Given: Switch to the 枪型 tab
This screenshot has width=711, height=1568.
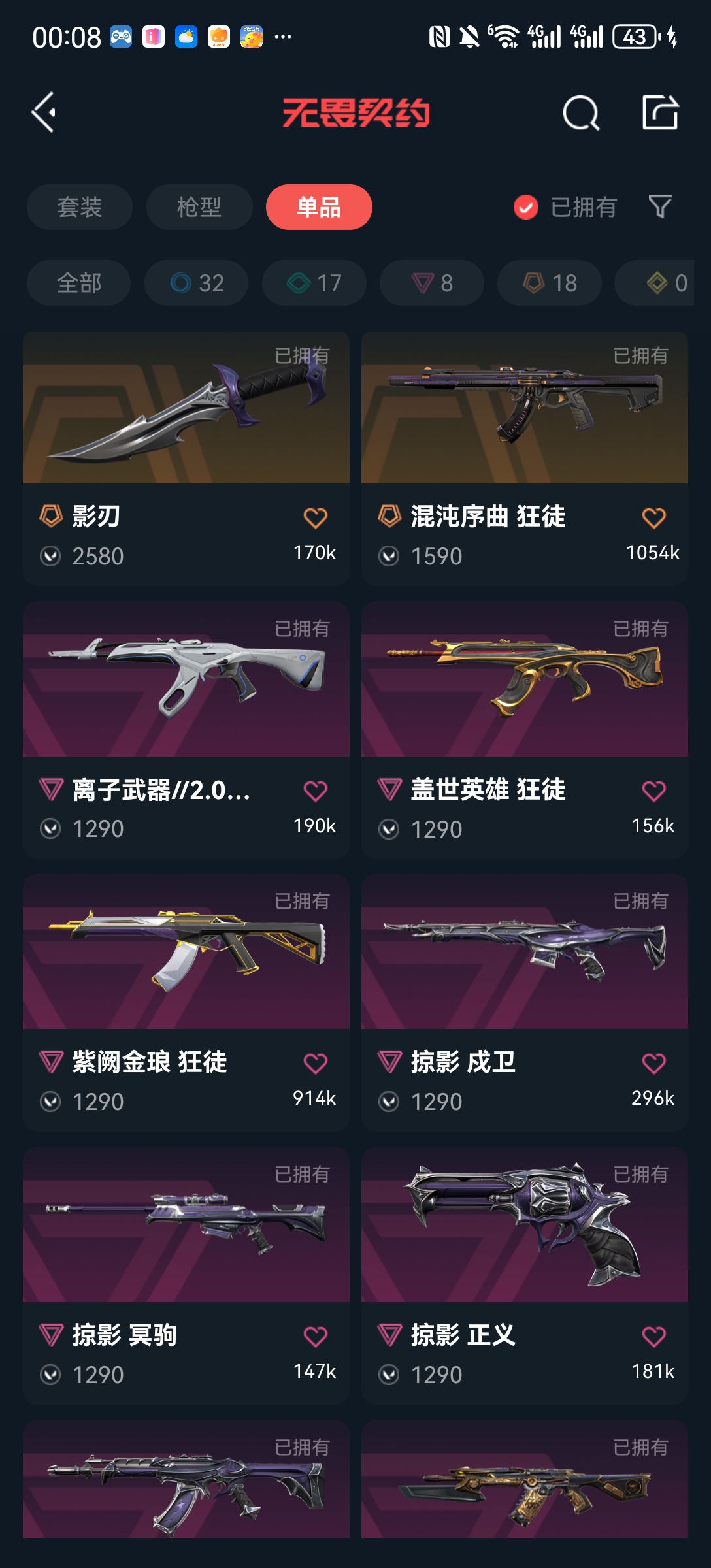Looking at the screenshot, I should [x=199, y=207].
